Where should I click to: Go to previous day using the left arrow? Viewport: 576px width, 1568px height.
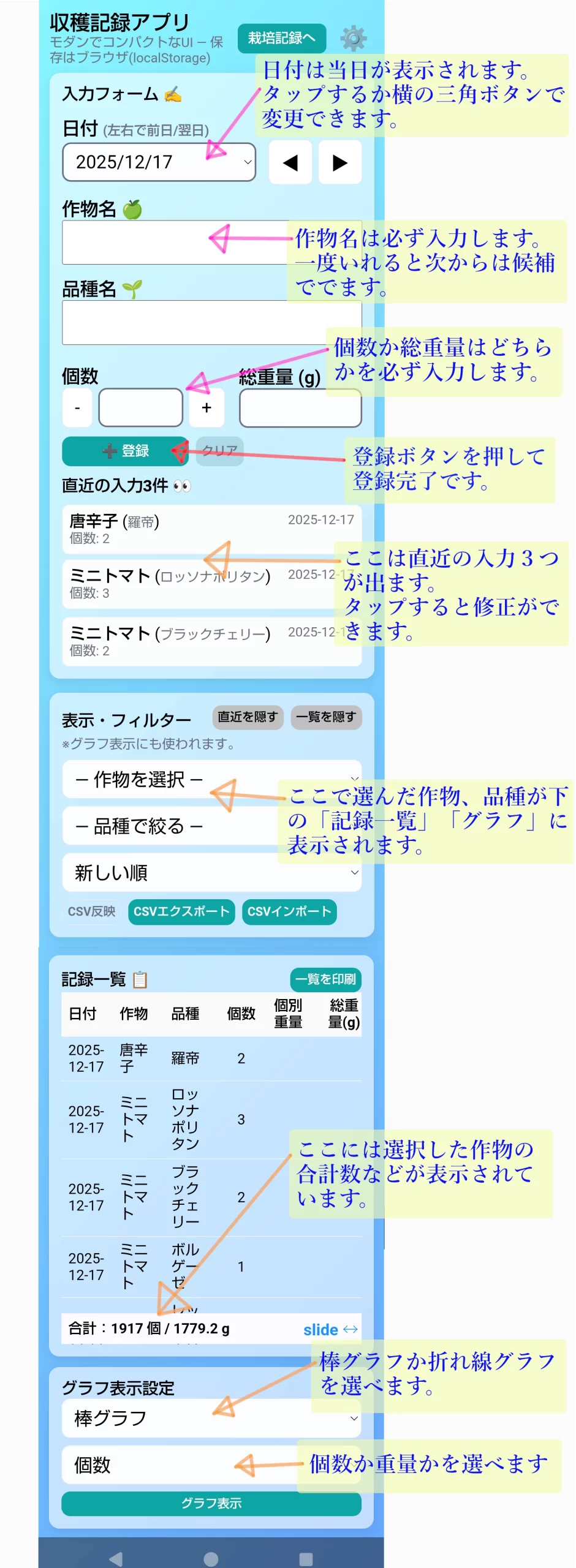click(x=289, y=162)
